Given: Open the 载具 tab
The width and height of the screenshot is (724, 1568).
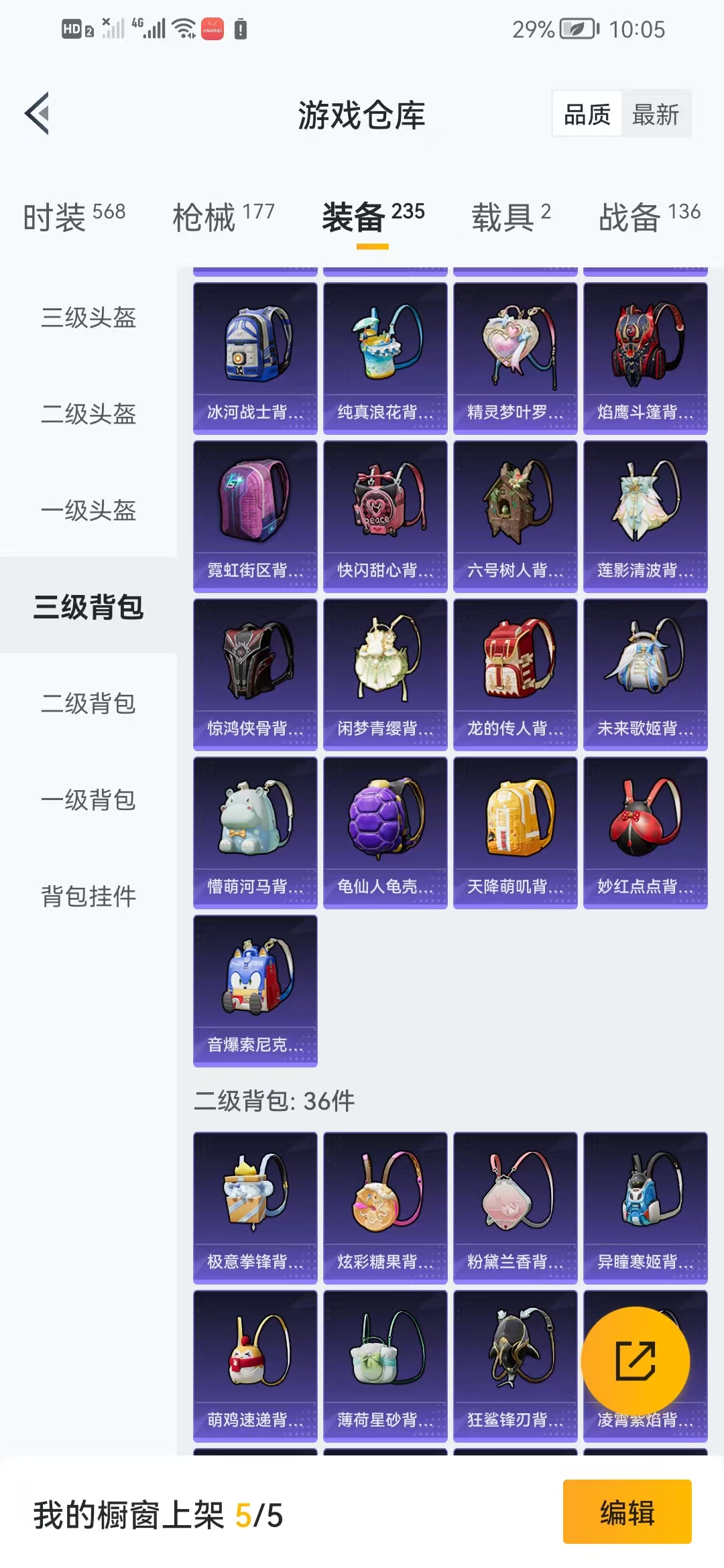Looking at the screenshot, I should (511, 216).
